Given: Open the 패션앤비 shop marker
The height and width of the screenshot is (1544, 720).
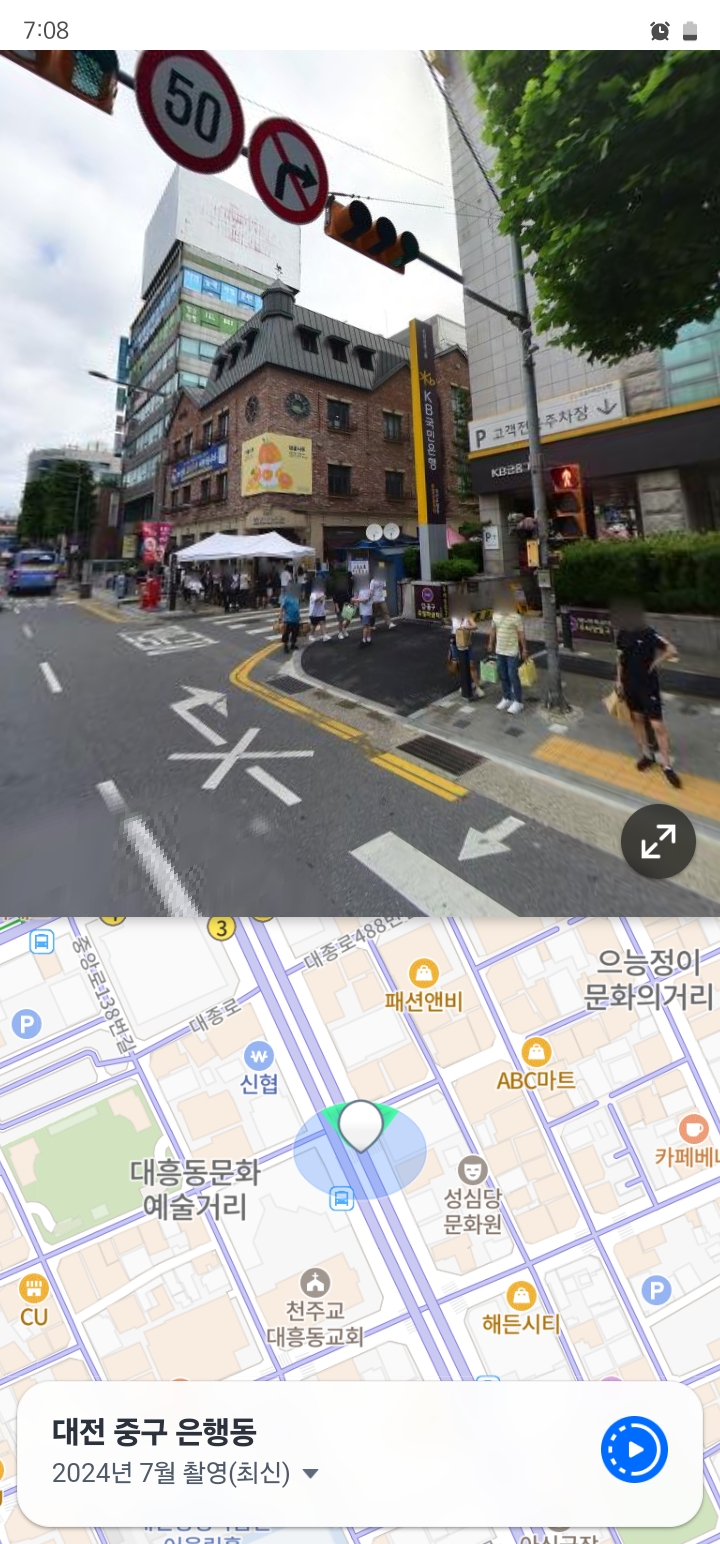Looking at the screenshot, I should coord(424,973).
